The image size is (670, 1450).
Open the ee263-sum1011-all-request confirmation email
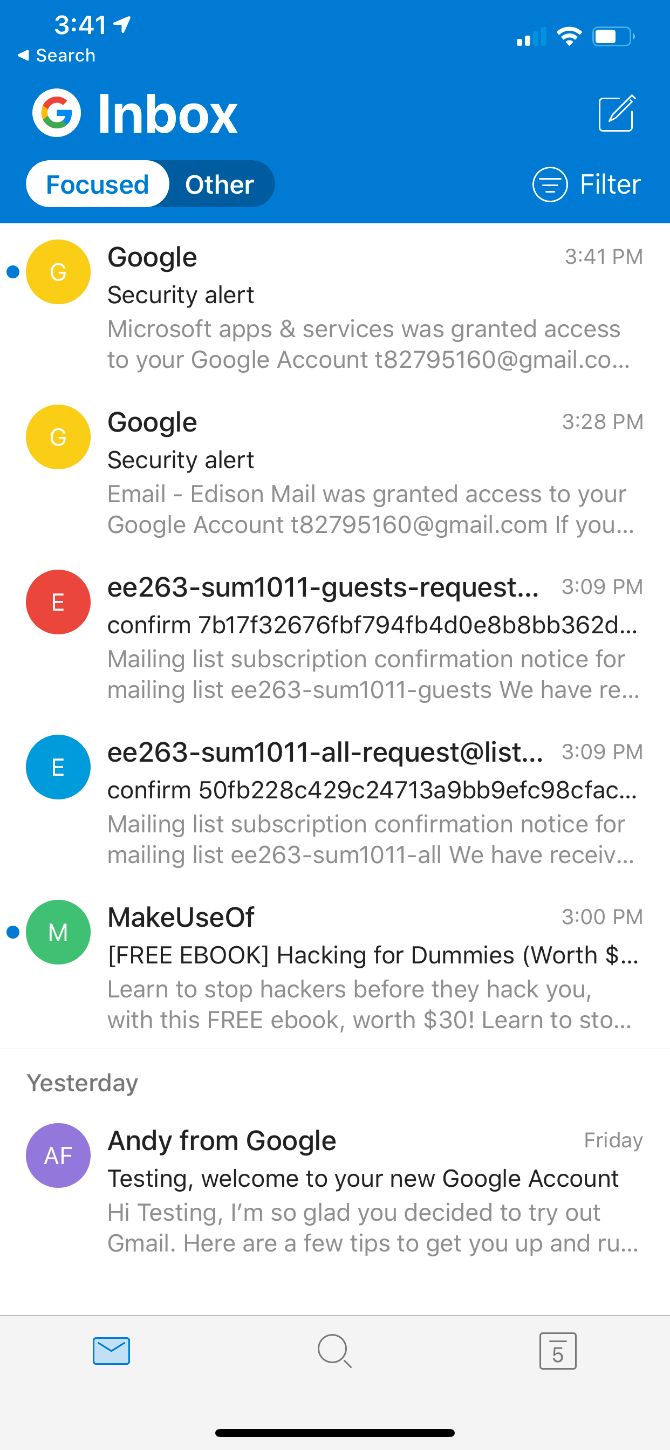coord(335,802)
